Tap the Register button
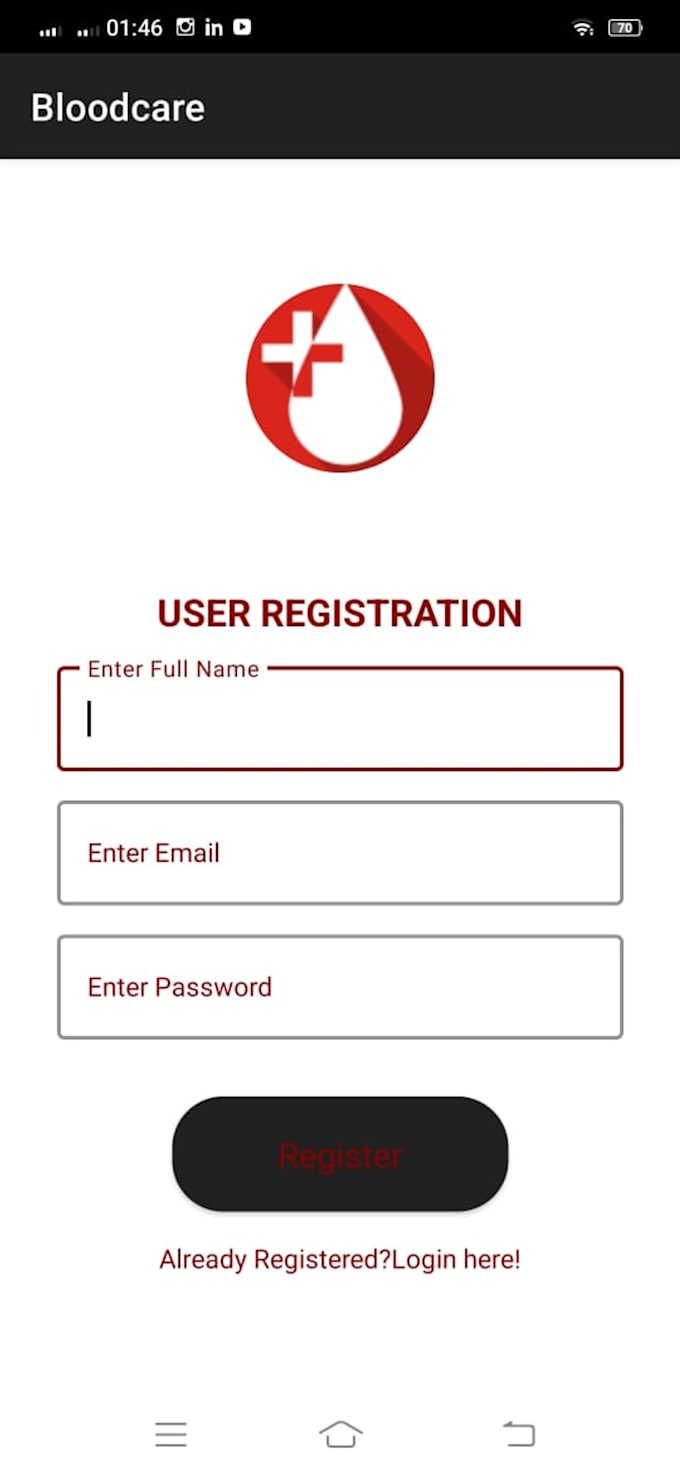Screen dimensions: 680x1474 pyautogui.click(x=340, y=1154)
